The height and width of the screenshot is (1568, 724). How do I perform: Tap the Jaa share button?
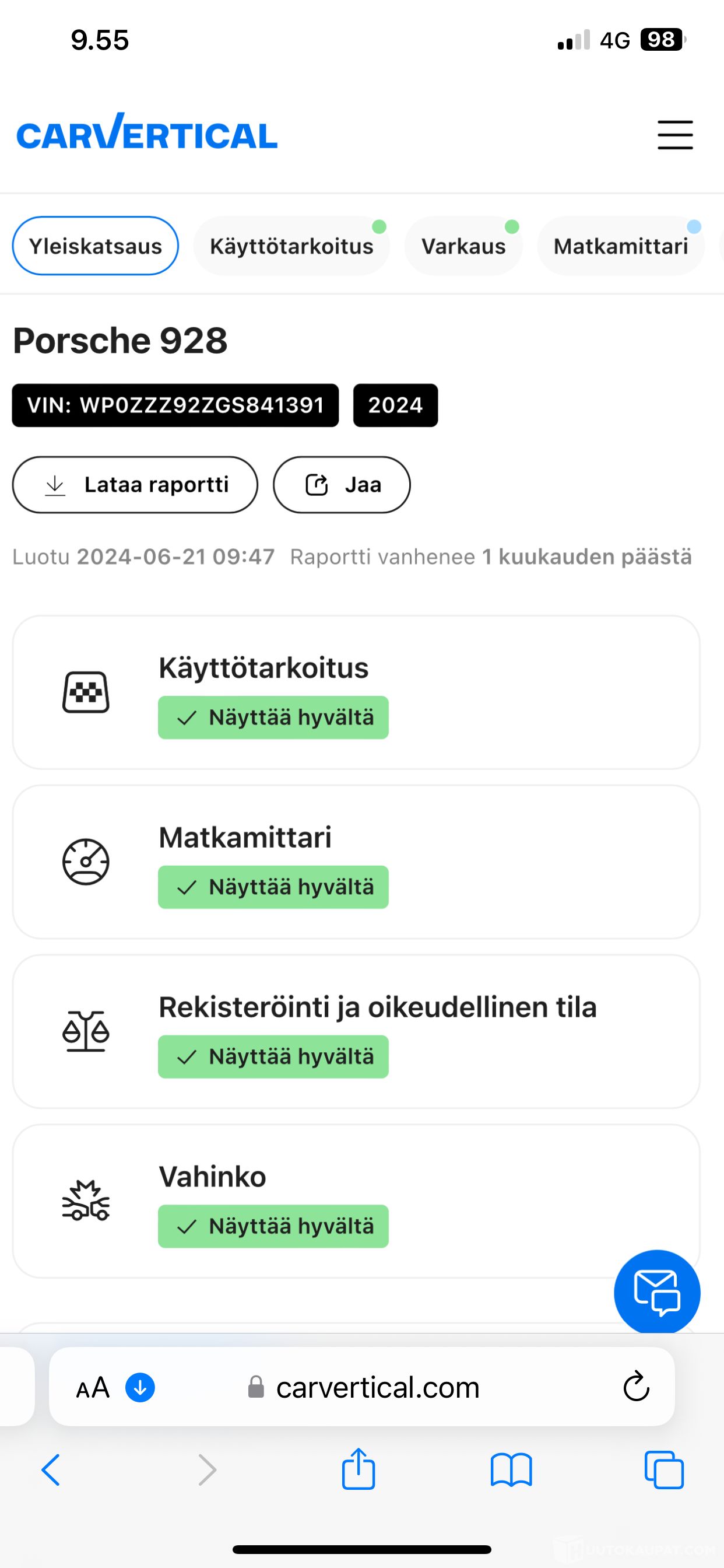coord(342,485)
